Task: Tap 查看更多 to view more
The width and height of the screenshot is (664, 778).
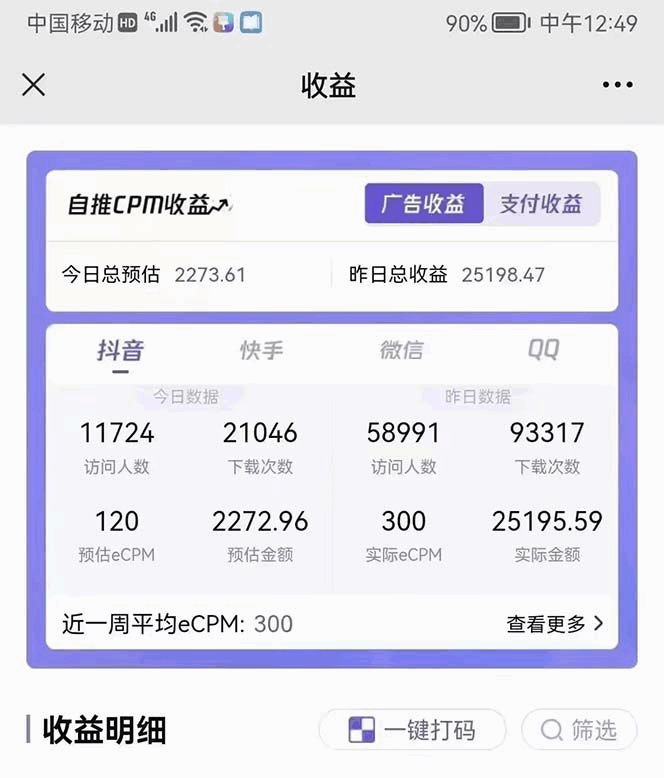Action: click(555, 624)
